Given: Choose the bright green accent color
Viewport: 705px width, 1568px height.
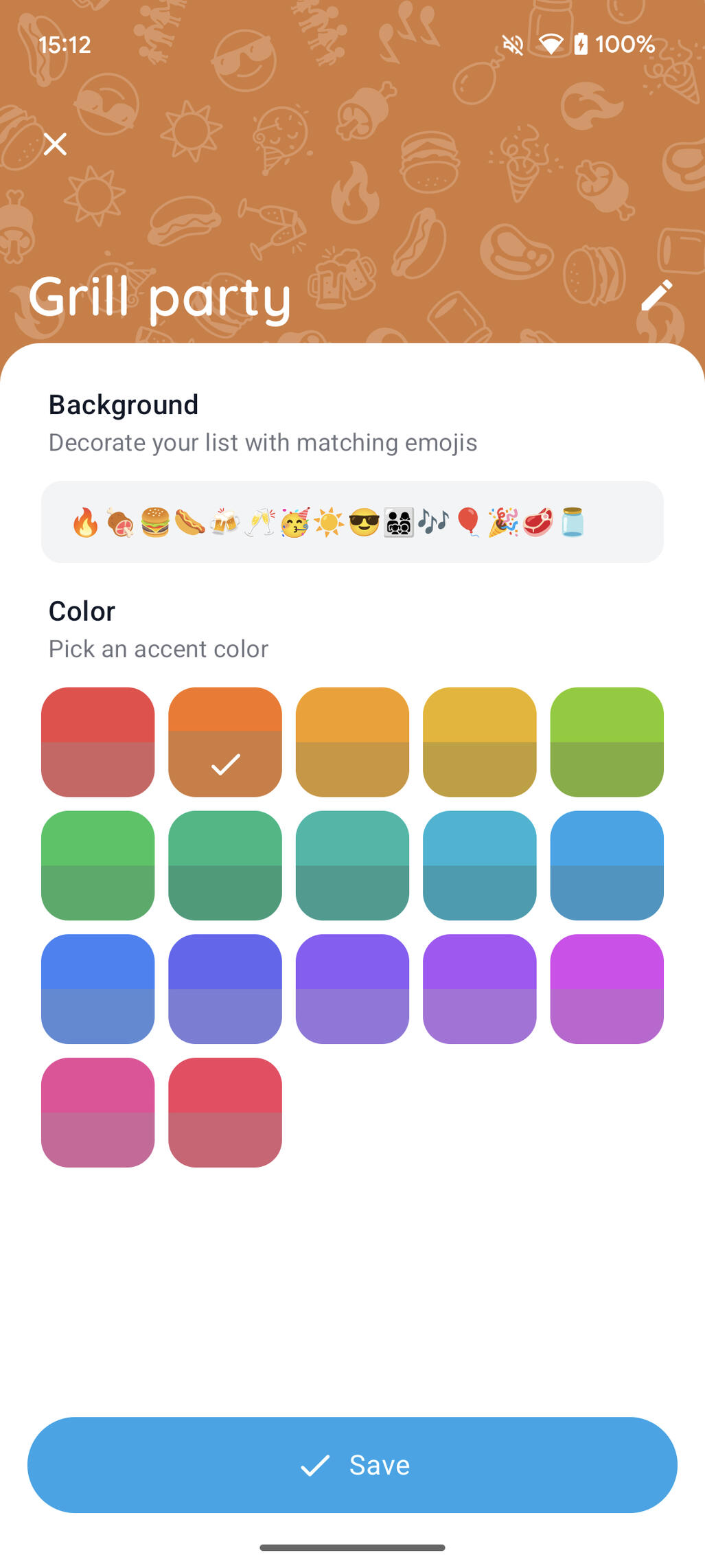Looking at the screenshot, I should [x=98, y=865].
